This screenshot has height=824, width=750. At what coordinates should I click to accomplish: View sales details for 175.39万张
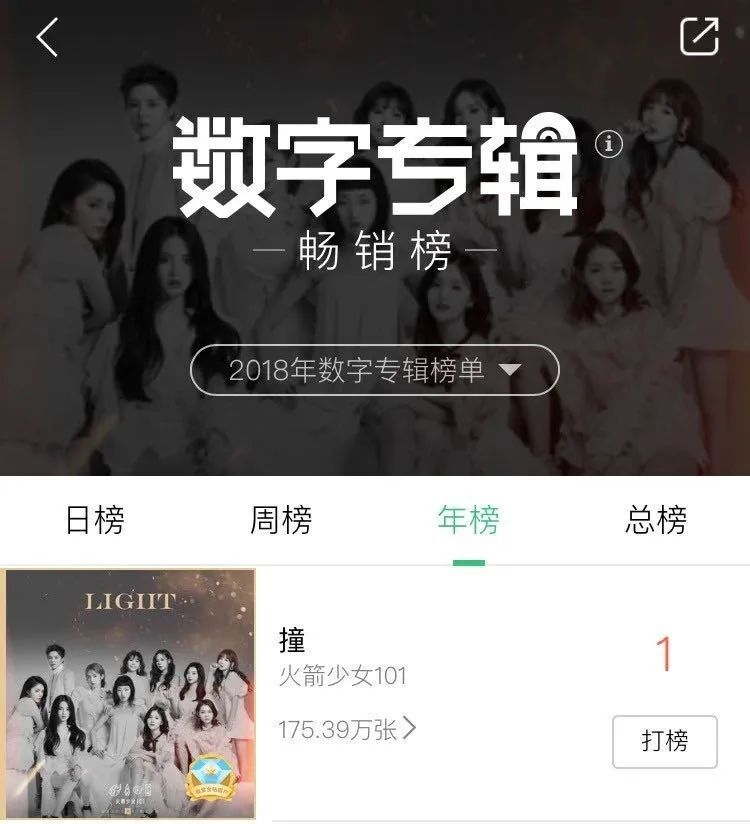pyautogui.click(x=346, y=730)
